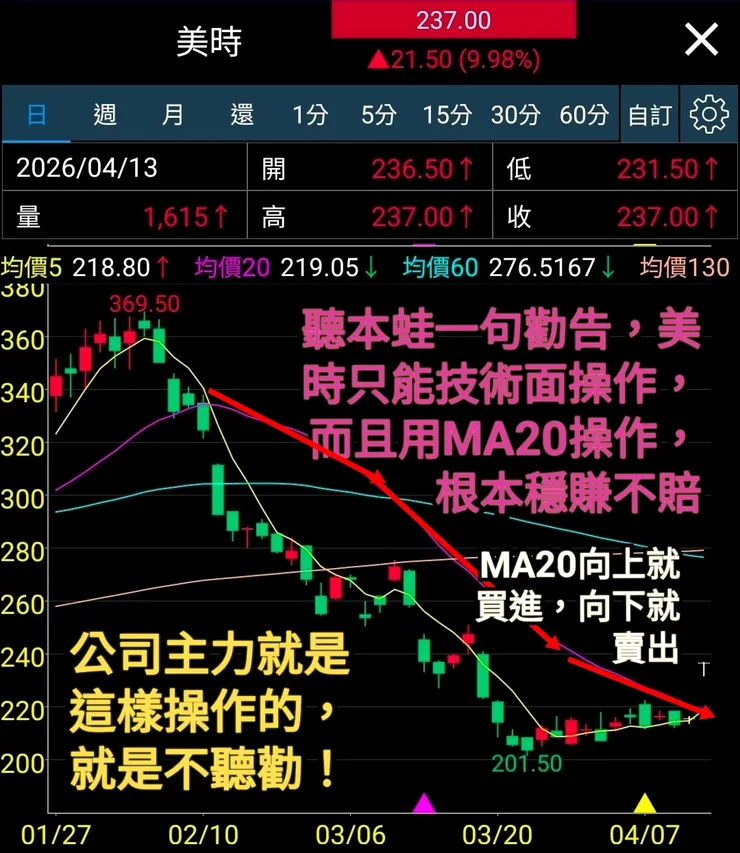The height and width of the screenshot is (853, 740).
Task: Select the 60分 interval tab
Action: [583, 114]
